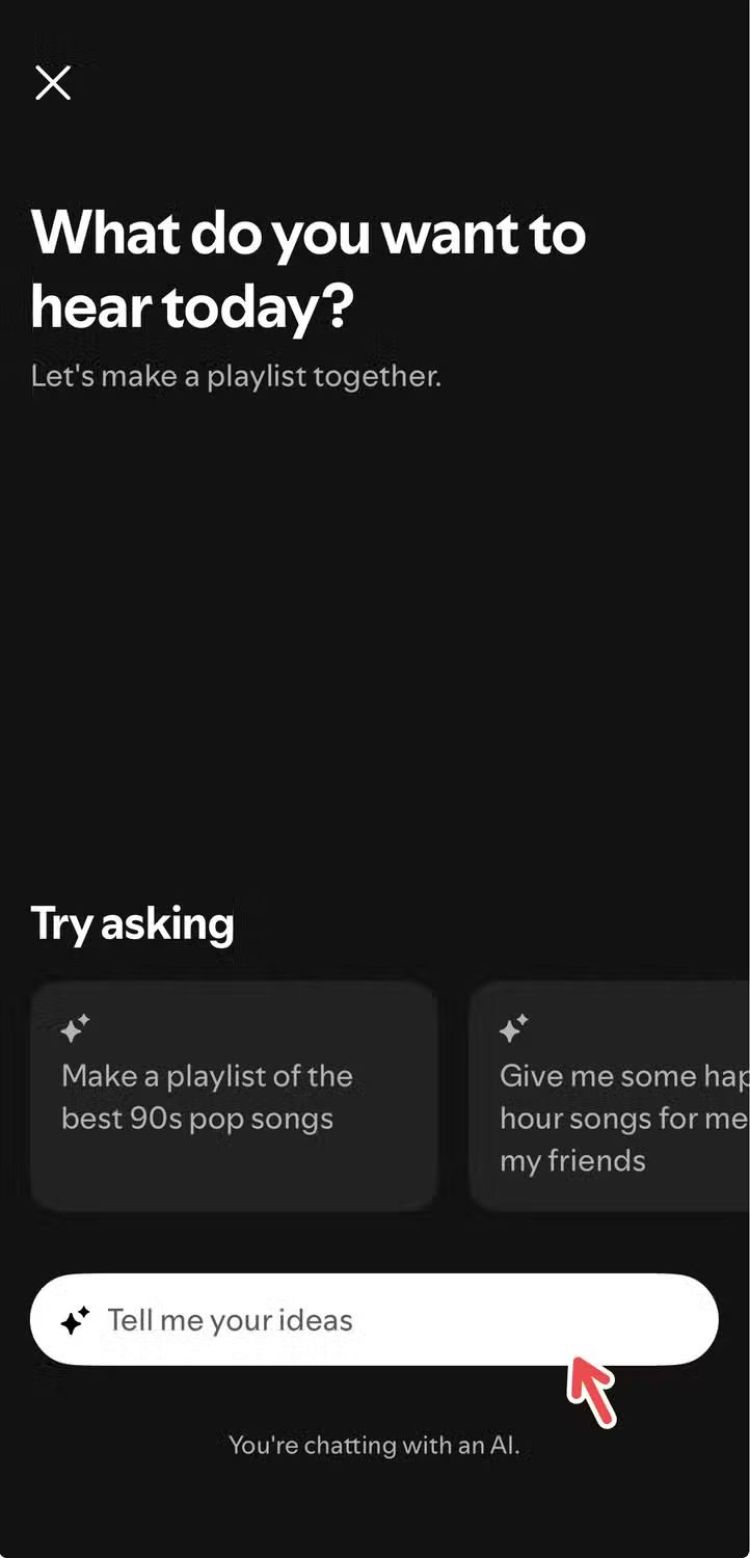The width and height of the screenshot is (750, 1558).
Task: Close the AI playlist screen
Action: (53, 83)
